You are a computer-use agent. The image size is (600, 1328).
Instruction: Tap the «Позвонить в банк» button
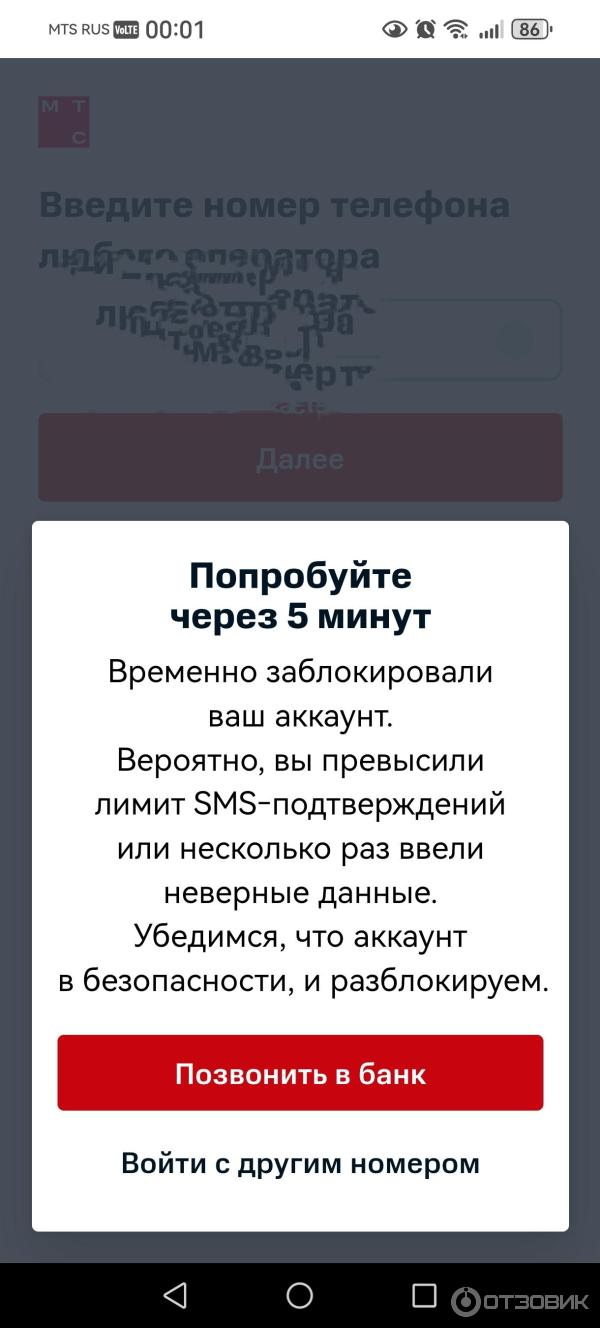(300, 1073)
